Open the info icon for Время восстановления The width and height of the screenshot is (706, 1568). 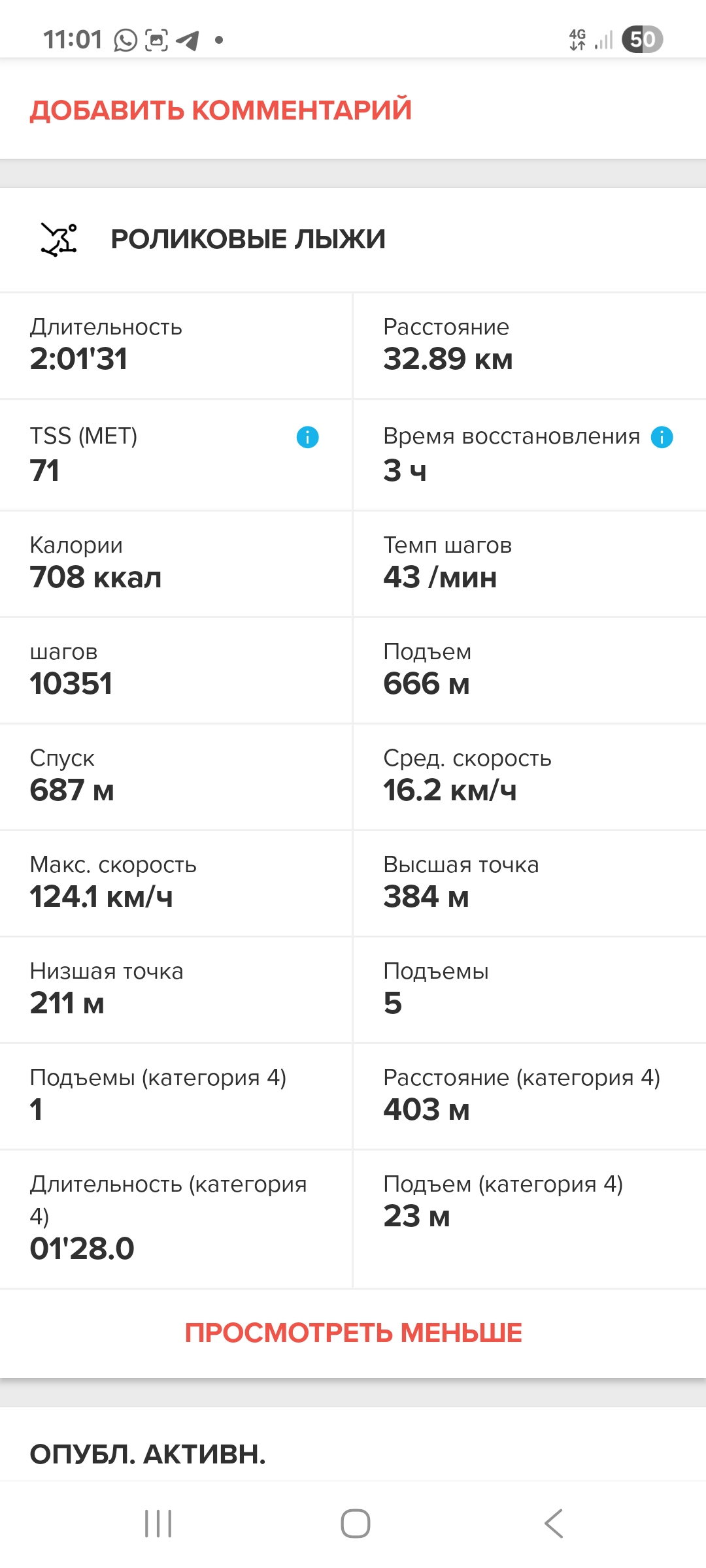[662, 437]
